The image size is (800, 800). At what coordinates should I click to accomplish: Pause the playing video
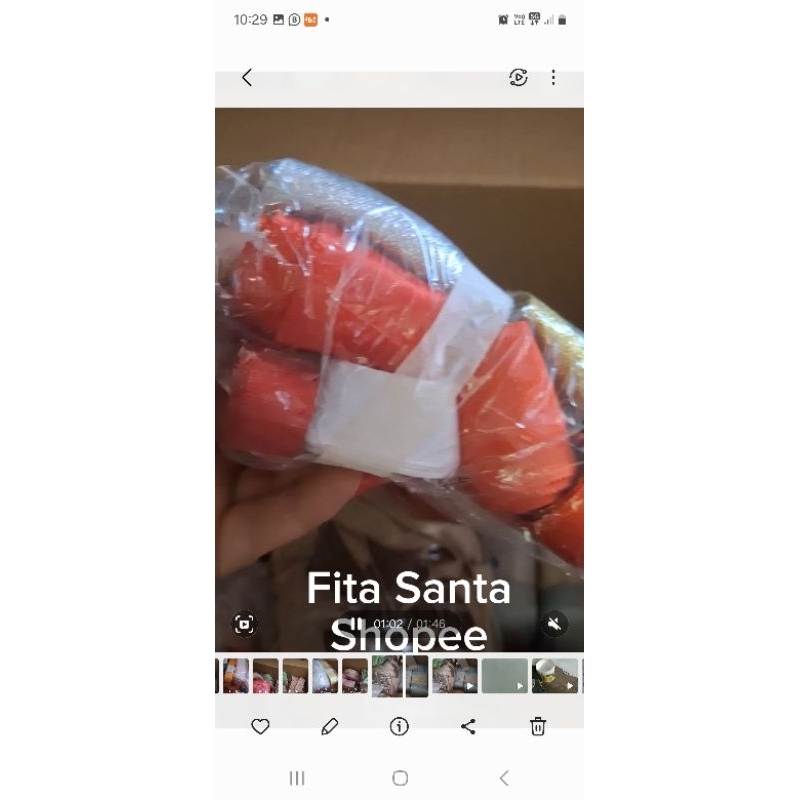coord(358,624)
